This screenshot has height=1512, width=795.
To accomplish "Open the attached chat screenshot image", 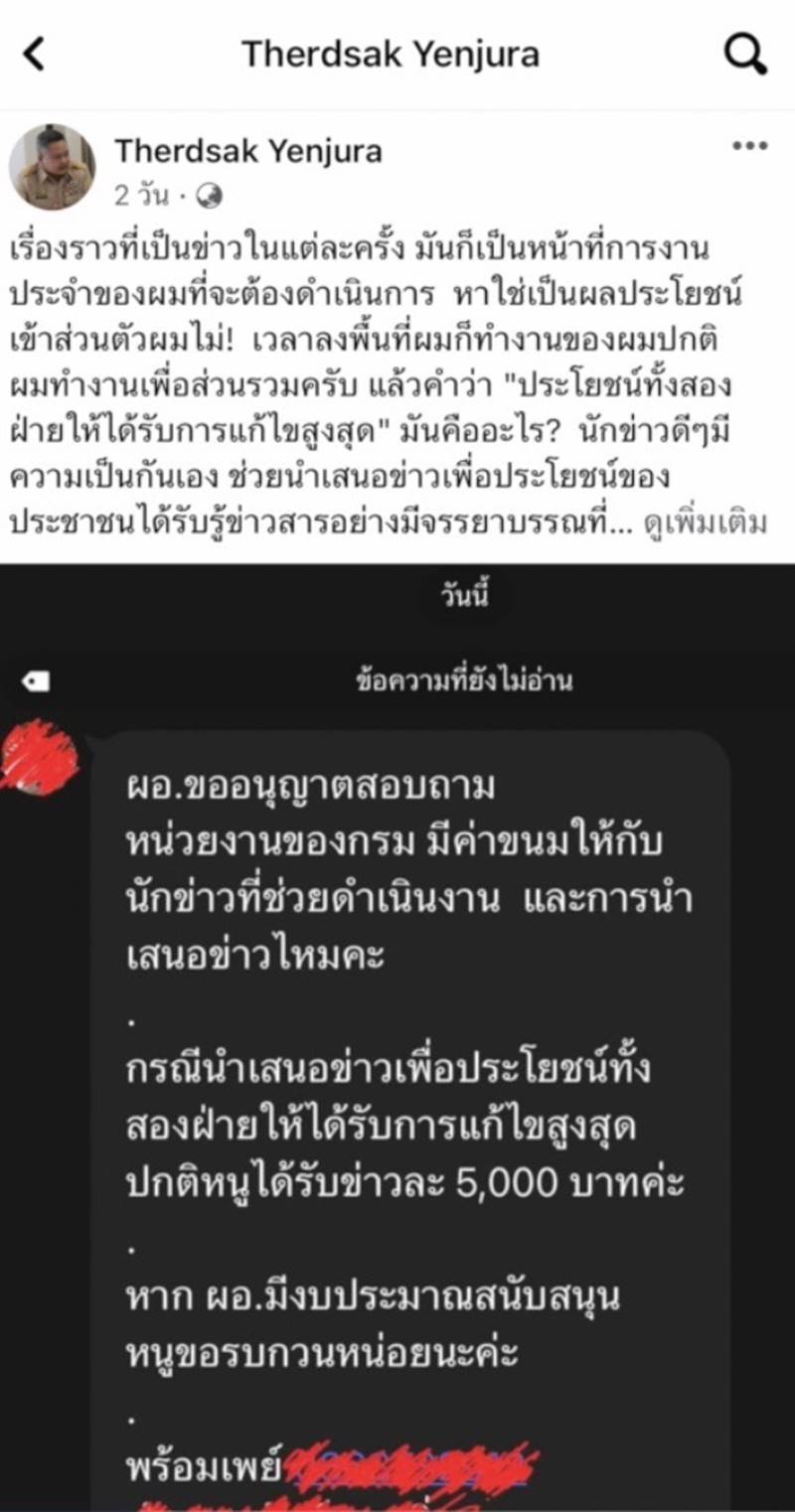I will pyautogui.click(x=397, y=1033).
